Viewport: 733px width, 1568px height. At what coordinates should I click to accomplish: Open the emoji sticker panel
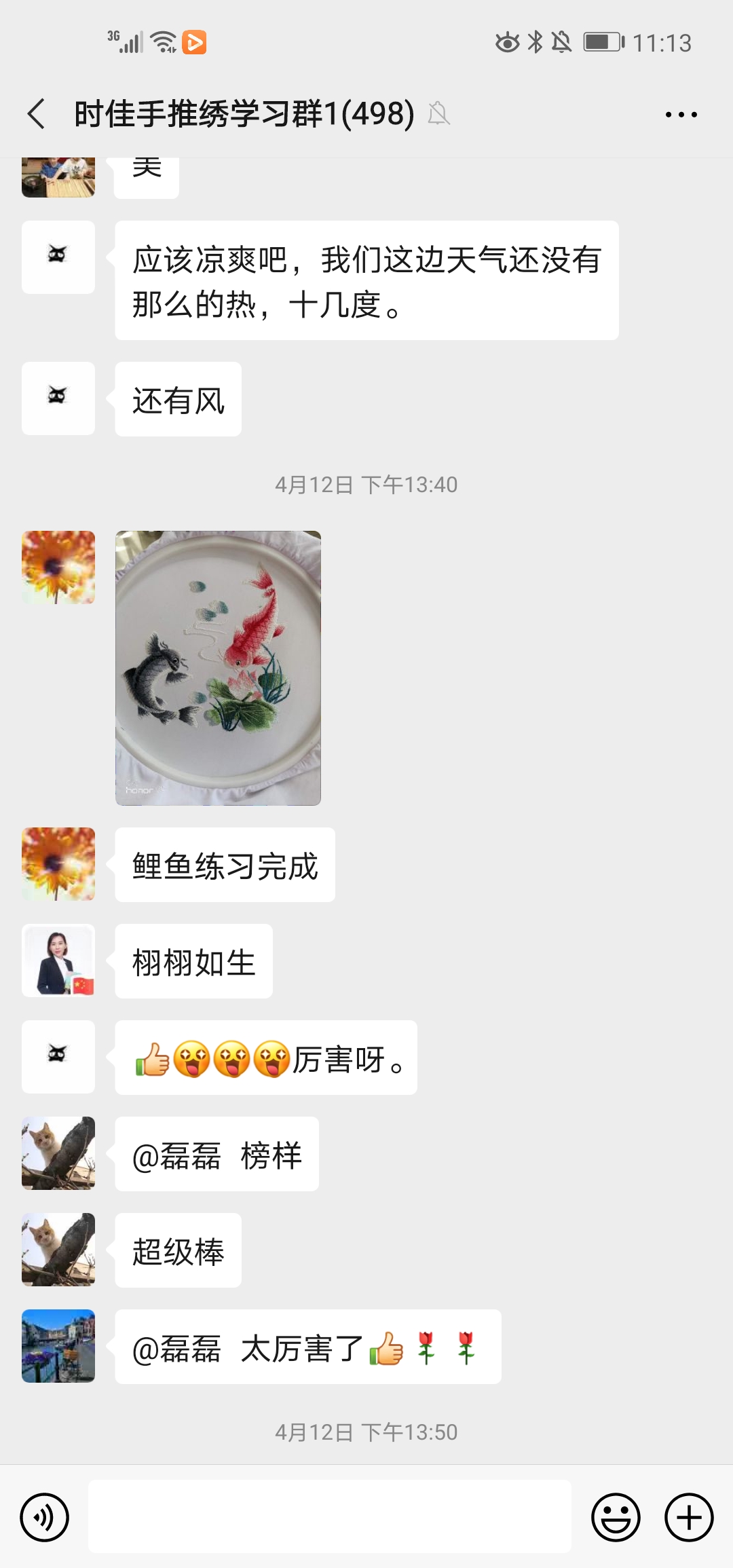coord(616,1517)
